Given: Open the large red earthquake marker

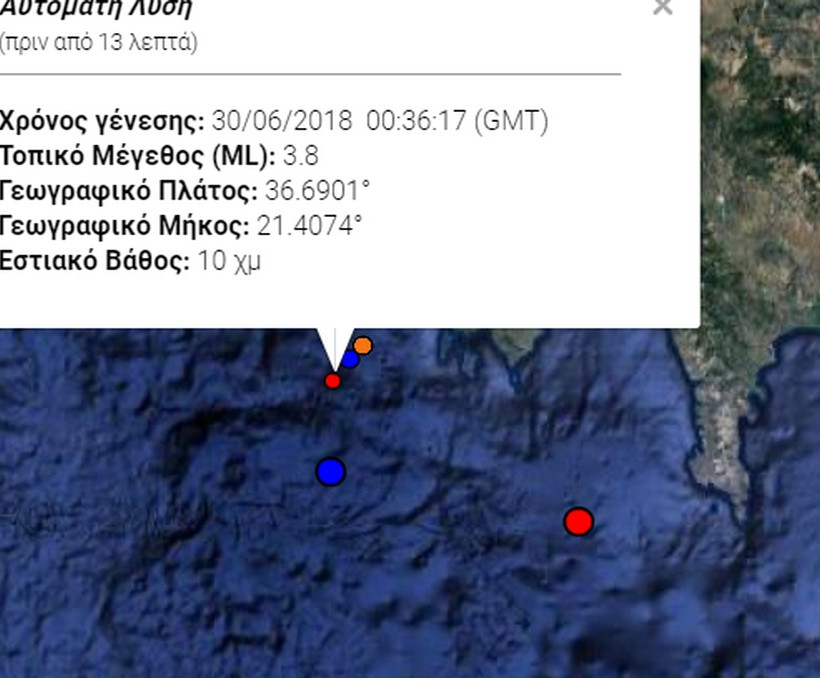Looking at the screenshot, I should (578, 521).
